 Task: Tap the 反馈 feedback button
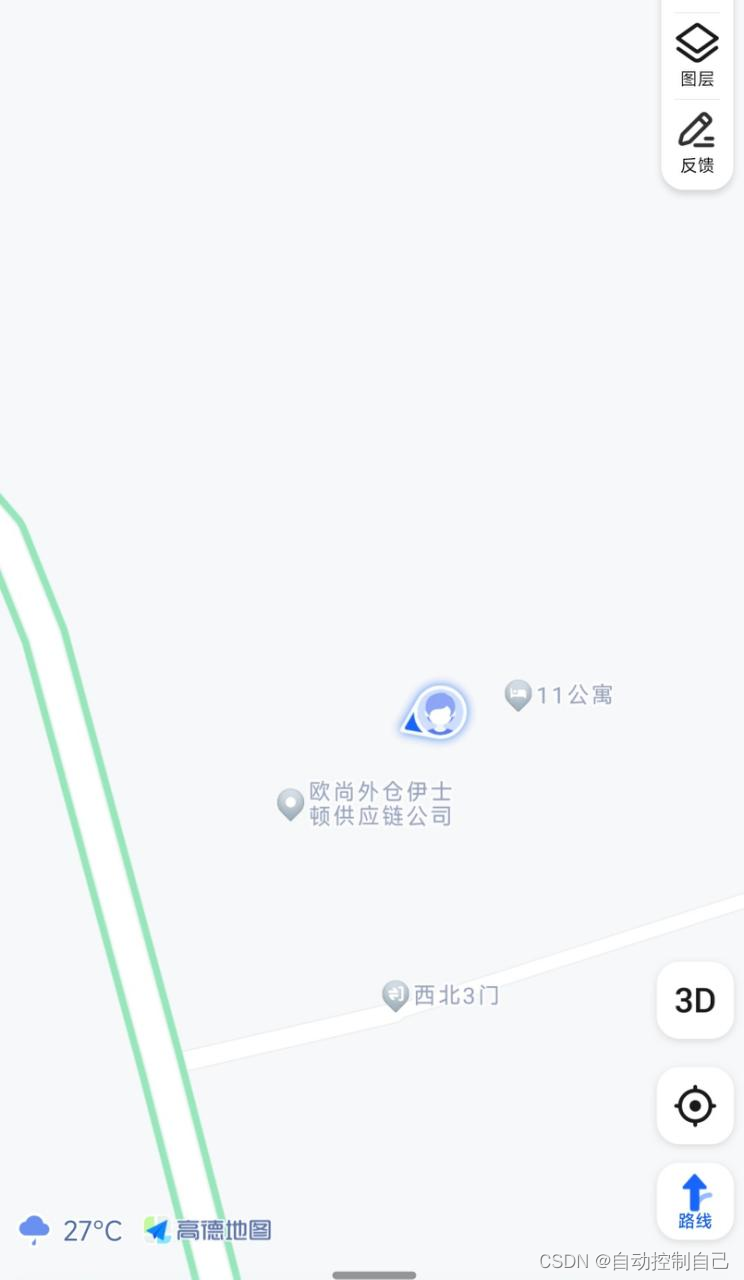(697, 143)
